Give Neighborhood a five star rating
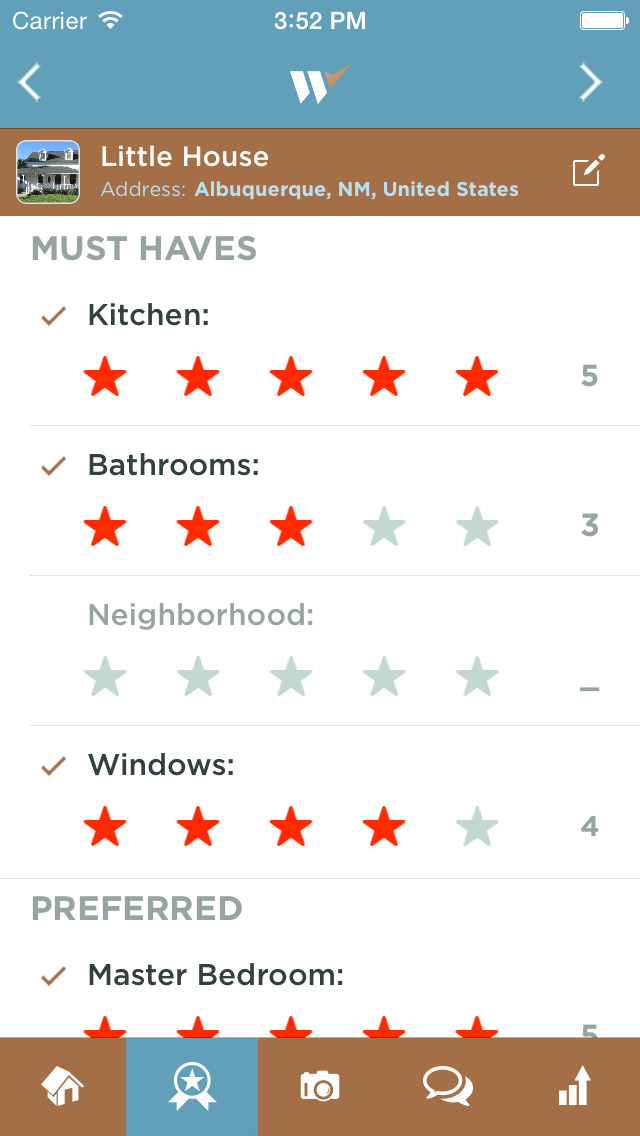 tap(477, 677)
